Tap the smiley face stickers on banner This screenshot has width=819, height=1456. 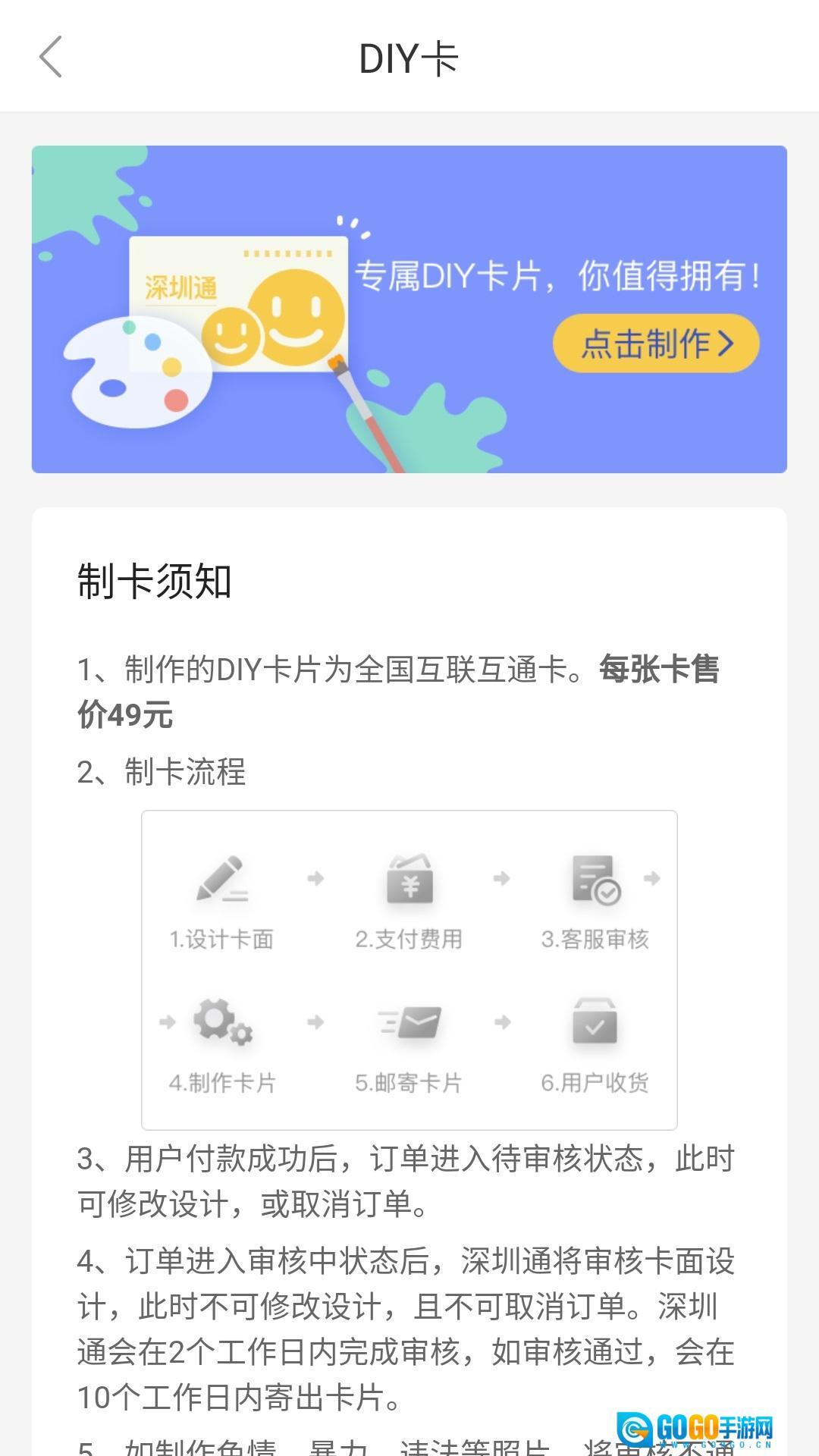[277, 318]
